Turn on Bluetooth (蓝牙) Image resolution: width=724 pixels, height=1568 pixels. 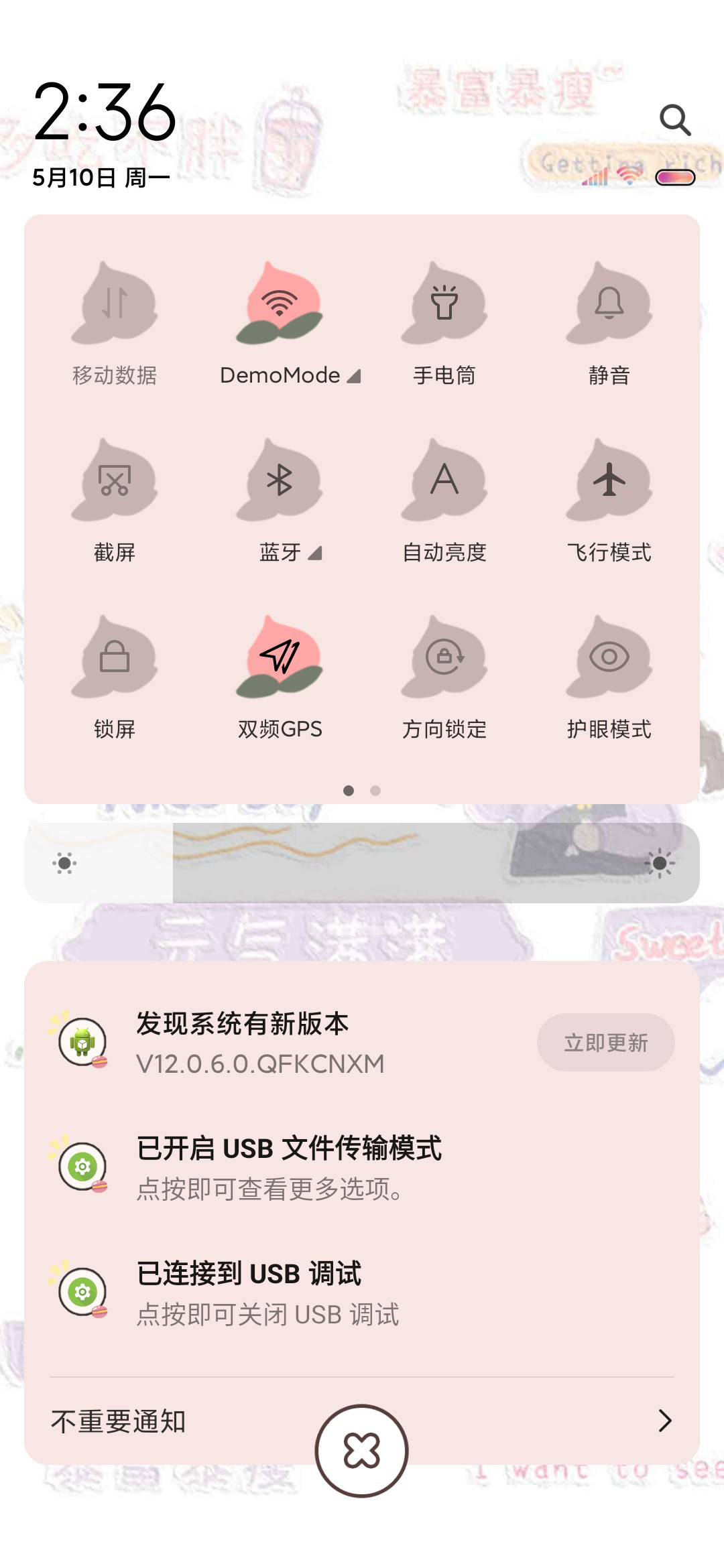tap(280, 481)
